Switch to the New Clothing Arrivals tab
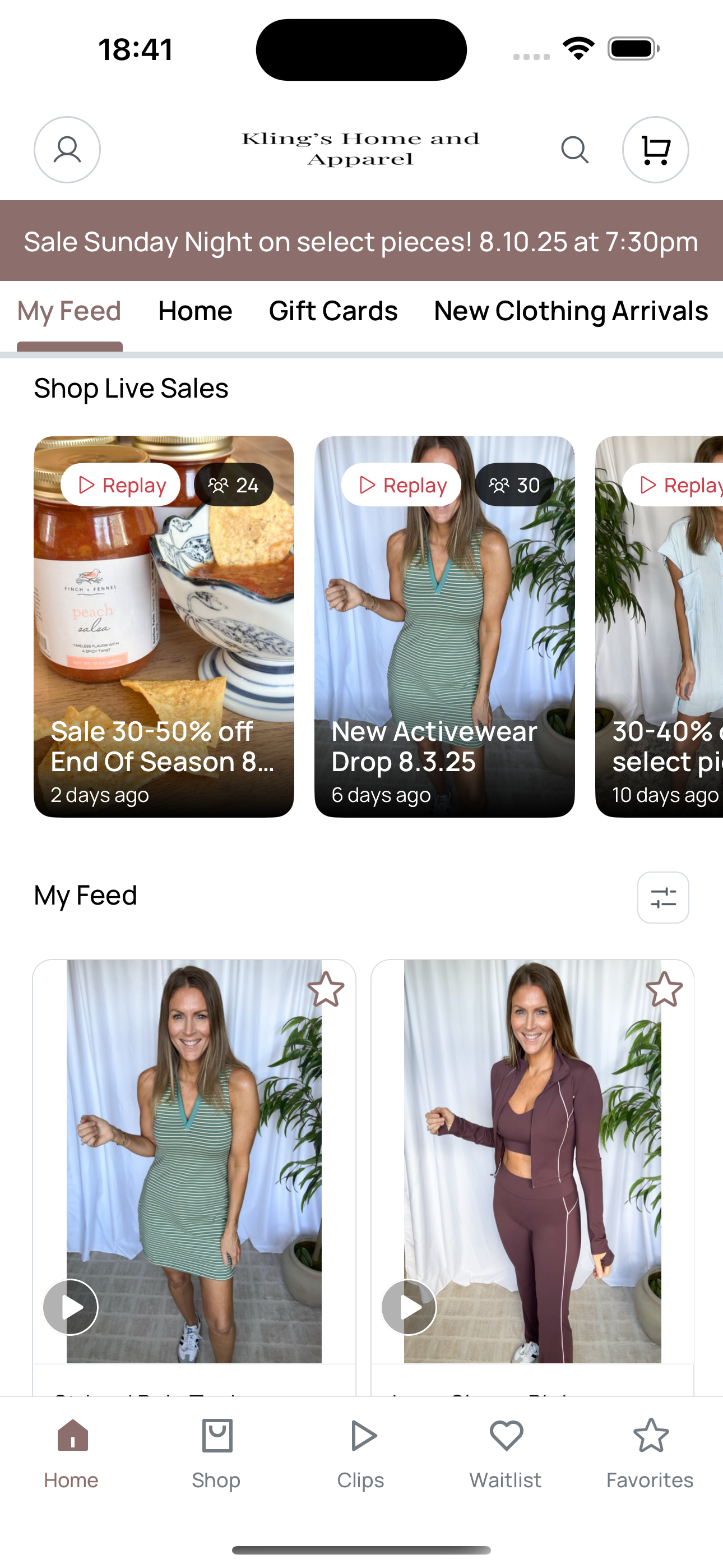 point(571,311)
